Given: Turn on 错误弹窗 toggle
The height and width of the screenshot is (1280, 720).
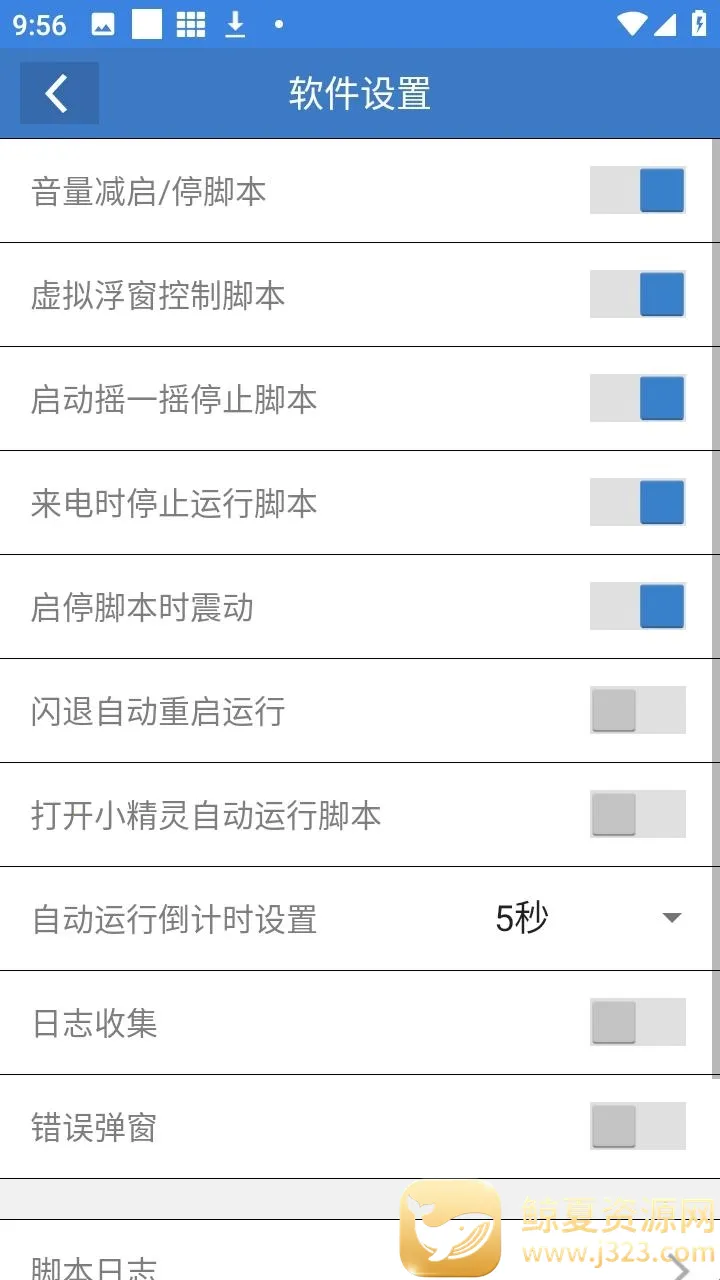Looking at the screenshot, I should point(637,1126).
